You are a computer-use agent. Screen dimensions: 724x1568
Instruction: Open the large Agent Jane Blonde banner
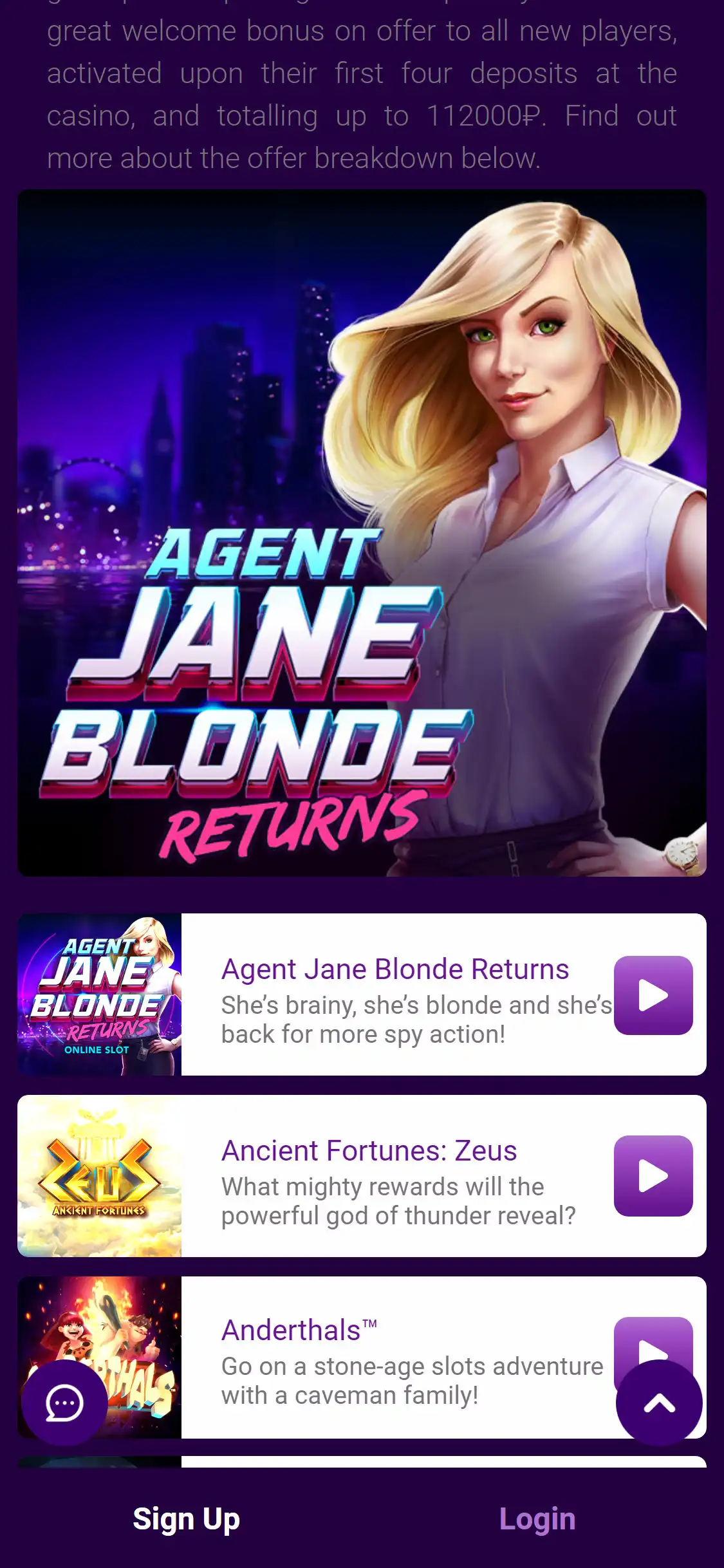tap(362, 533)
